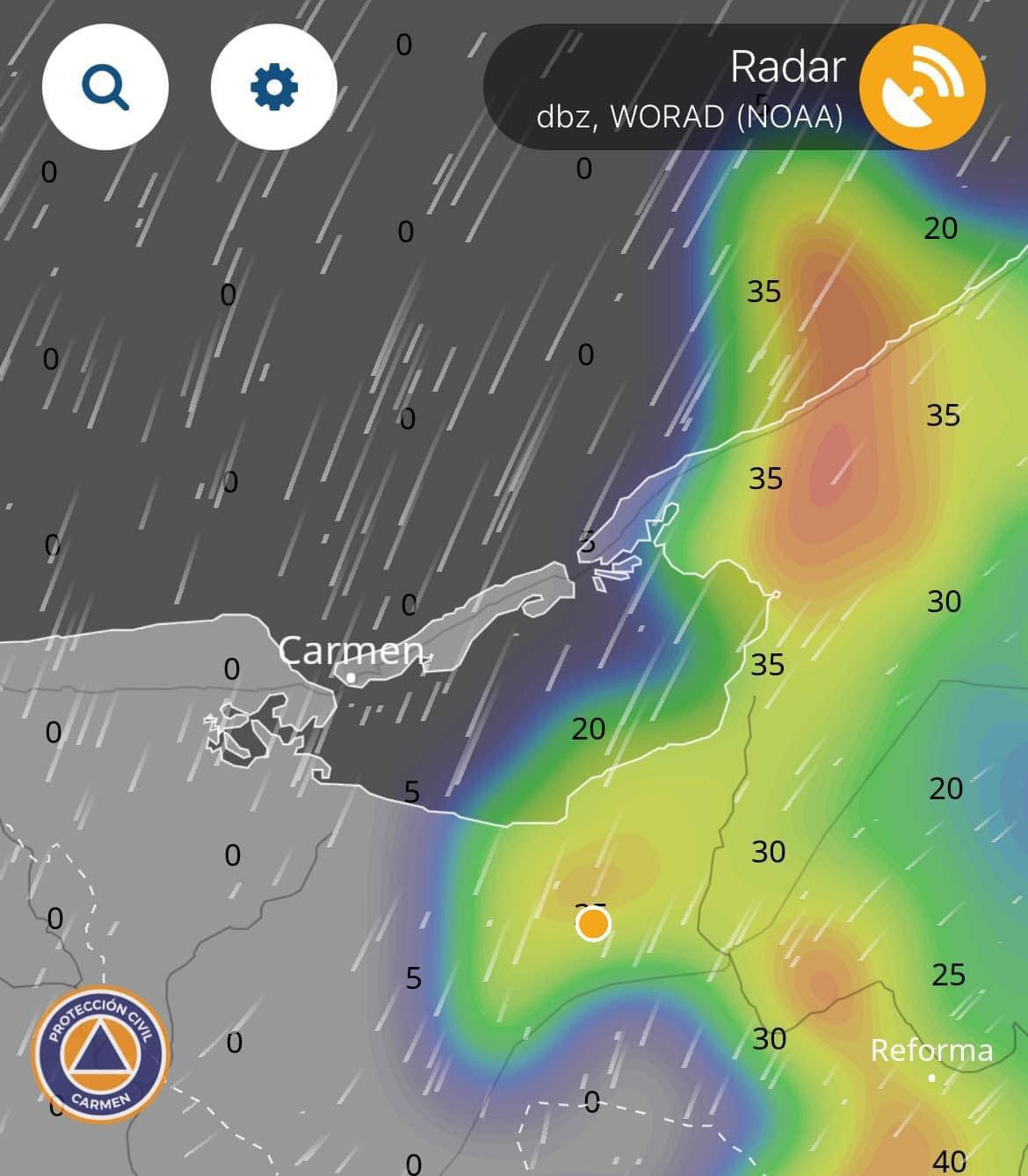The image size is (1028, 1176).
Task: Open the search magnifier button
Action: coord(105,87)
